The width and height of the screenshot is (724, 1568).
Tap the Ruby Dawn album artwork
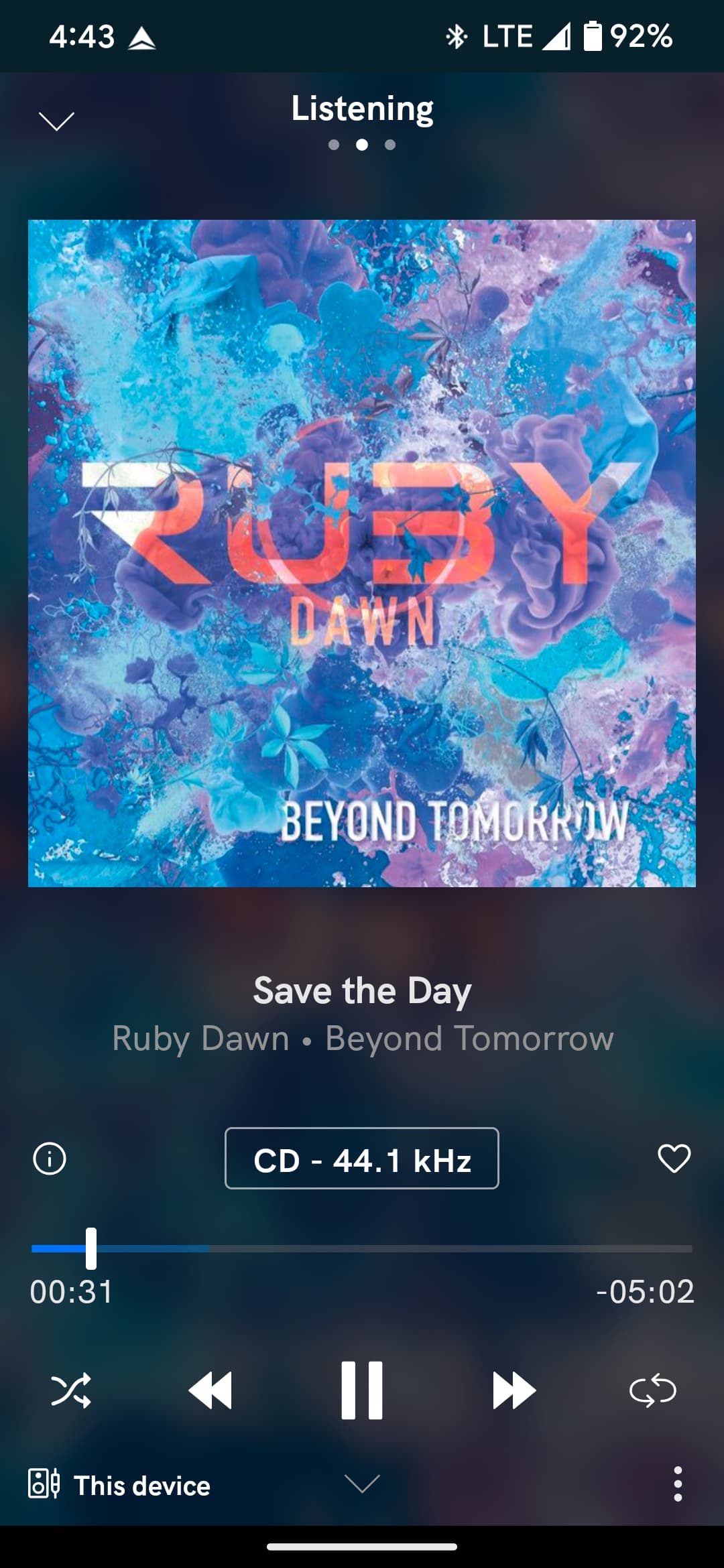362,553
